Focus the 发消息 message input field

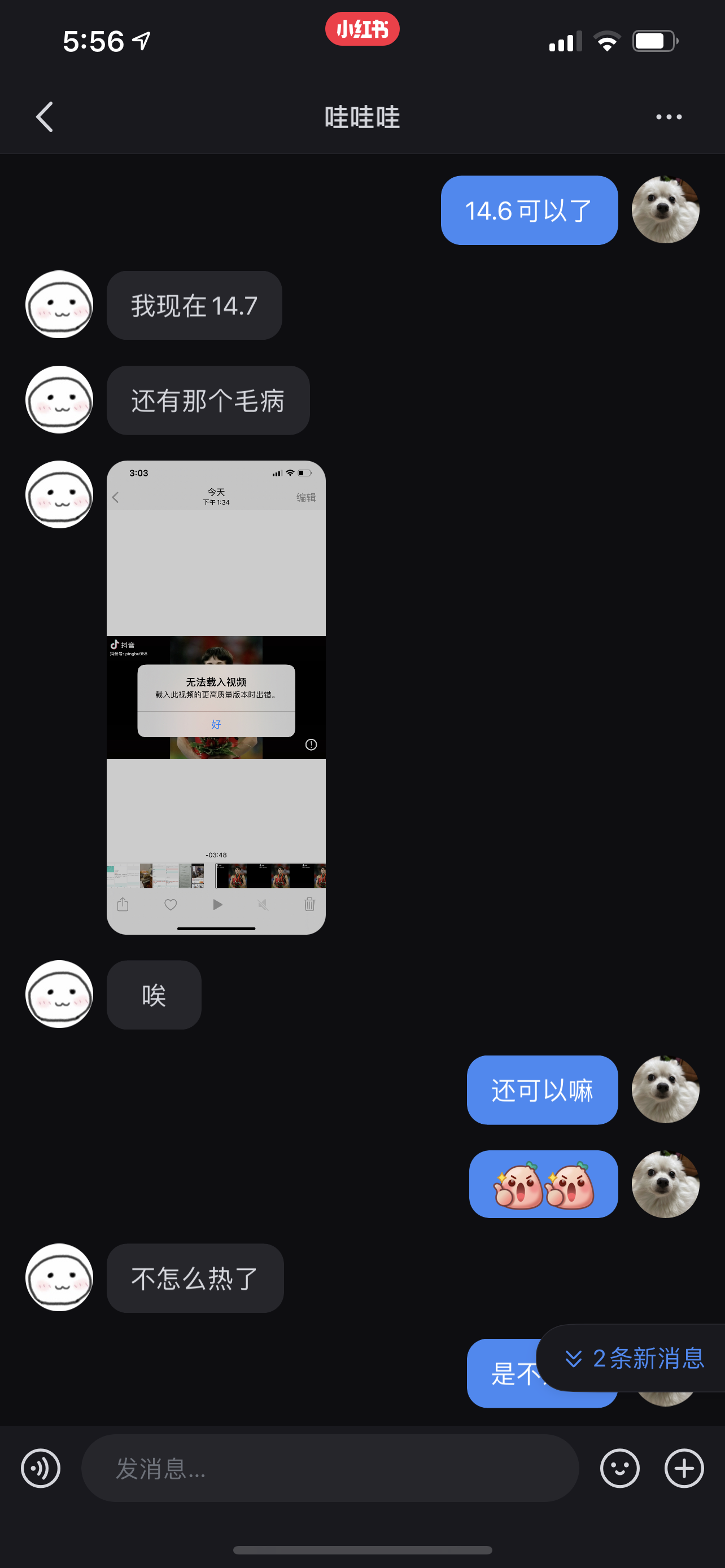(329, 1468)
